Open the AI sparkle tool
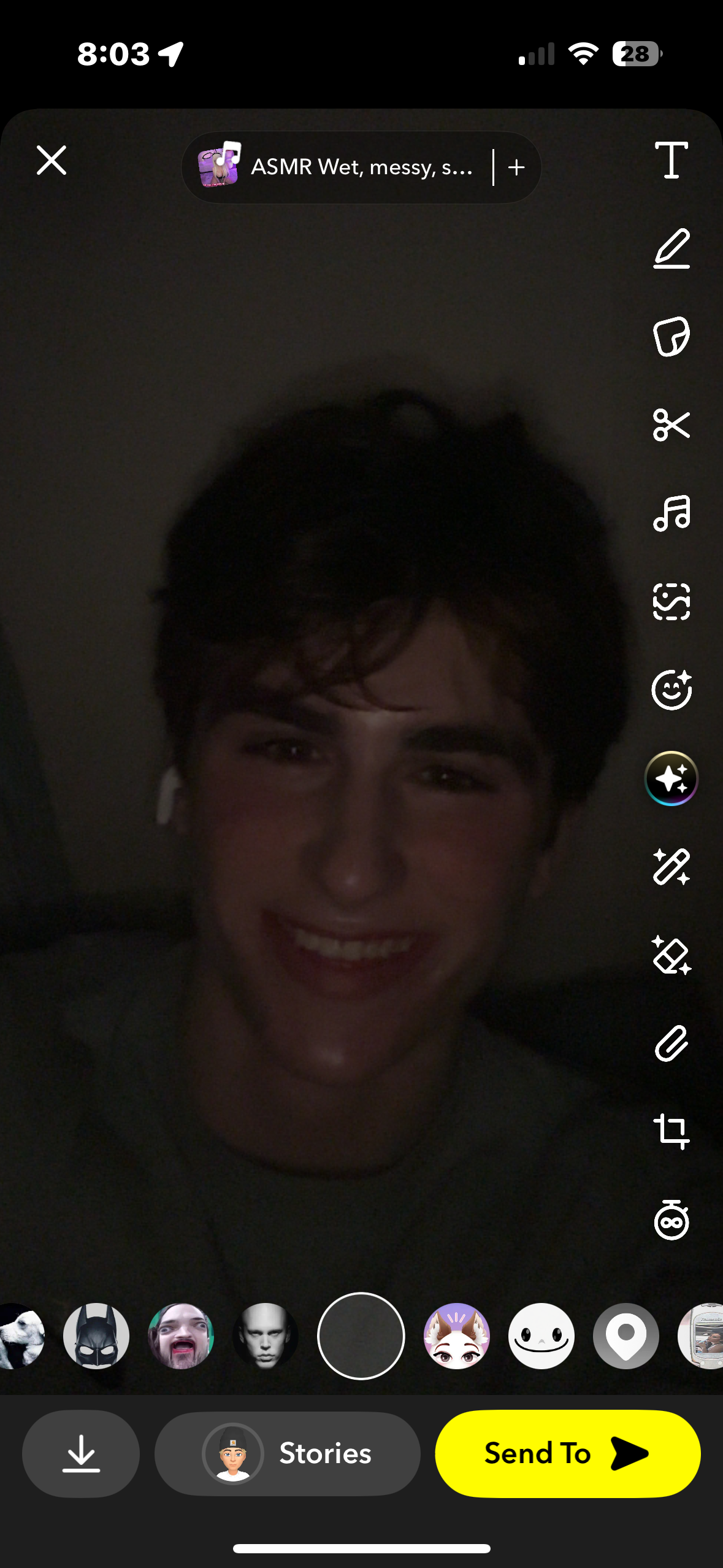 tap(671, 778)
